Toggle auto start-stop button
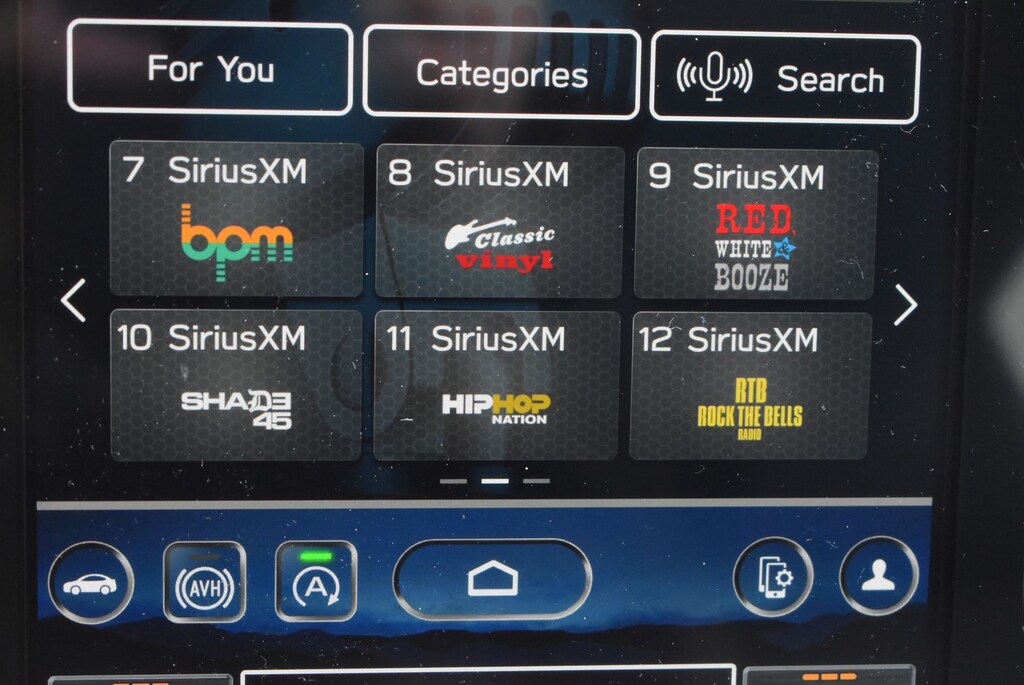The image size is (1024, 685). 316,582
